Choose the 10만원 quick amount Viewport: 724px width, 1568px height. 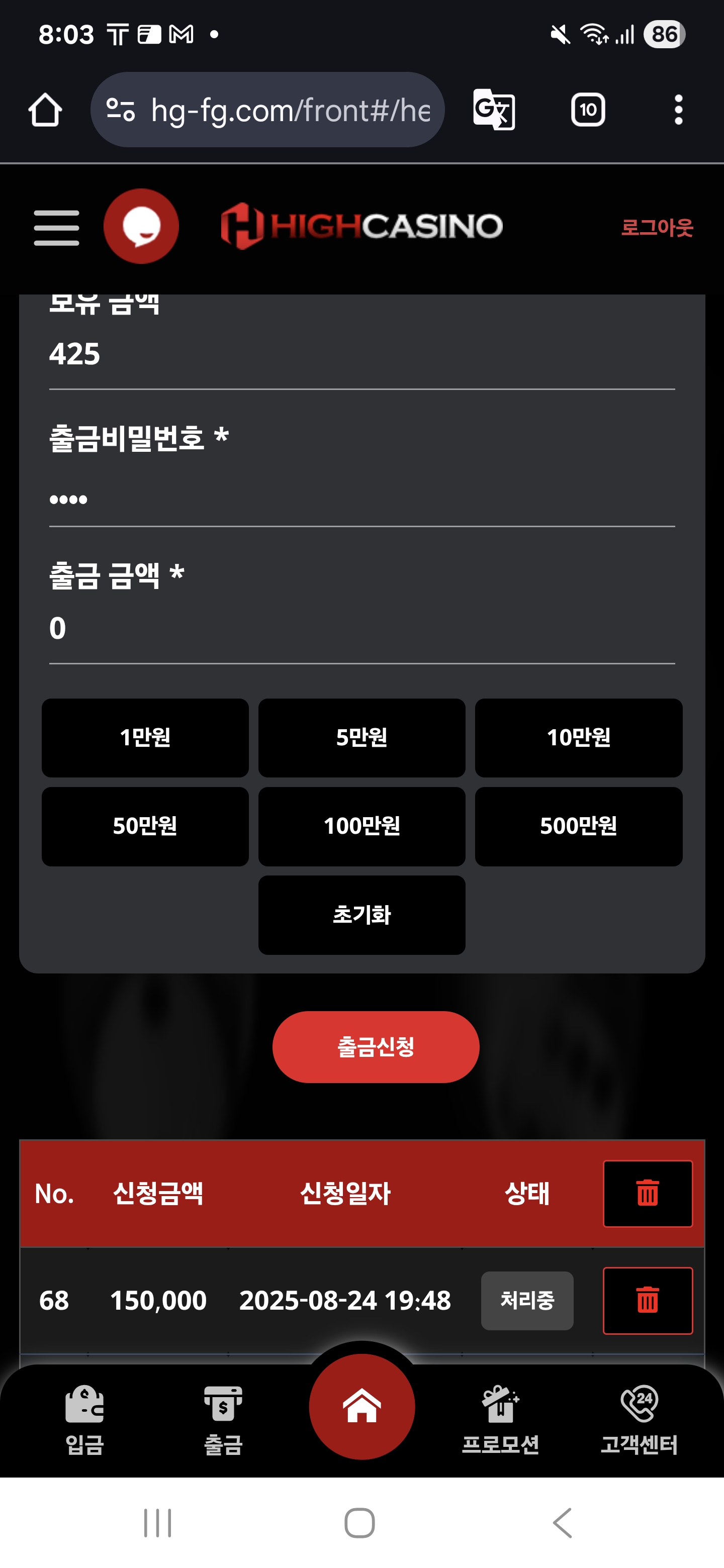pos(578,737)
